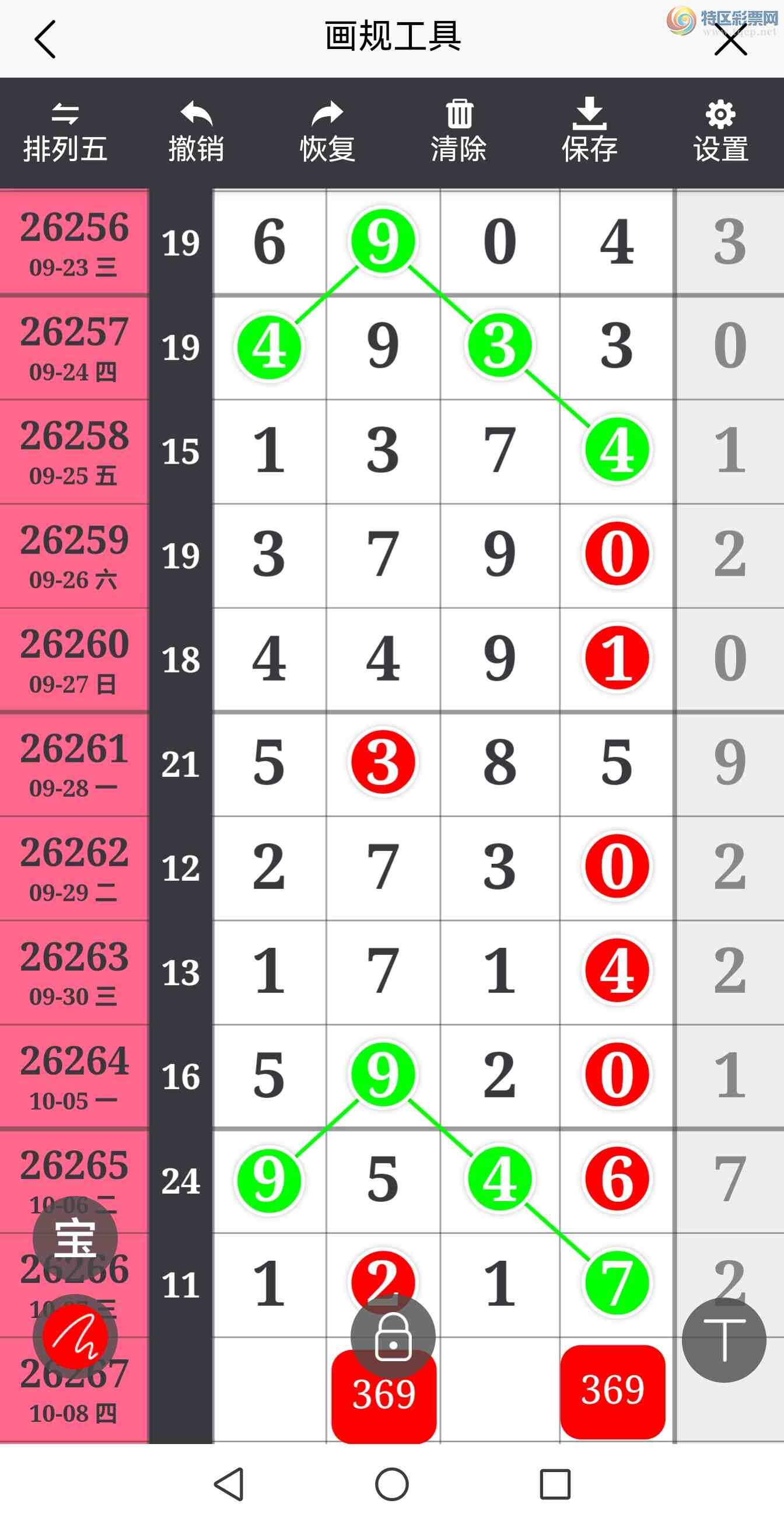
Task: Close the 画规工具 screen with X
Action: click(730, 40)
